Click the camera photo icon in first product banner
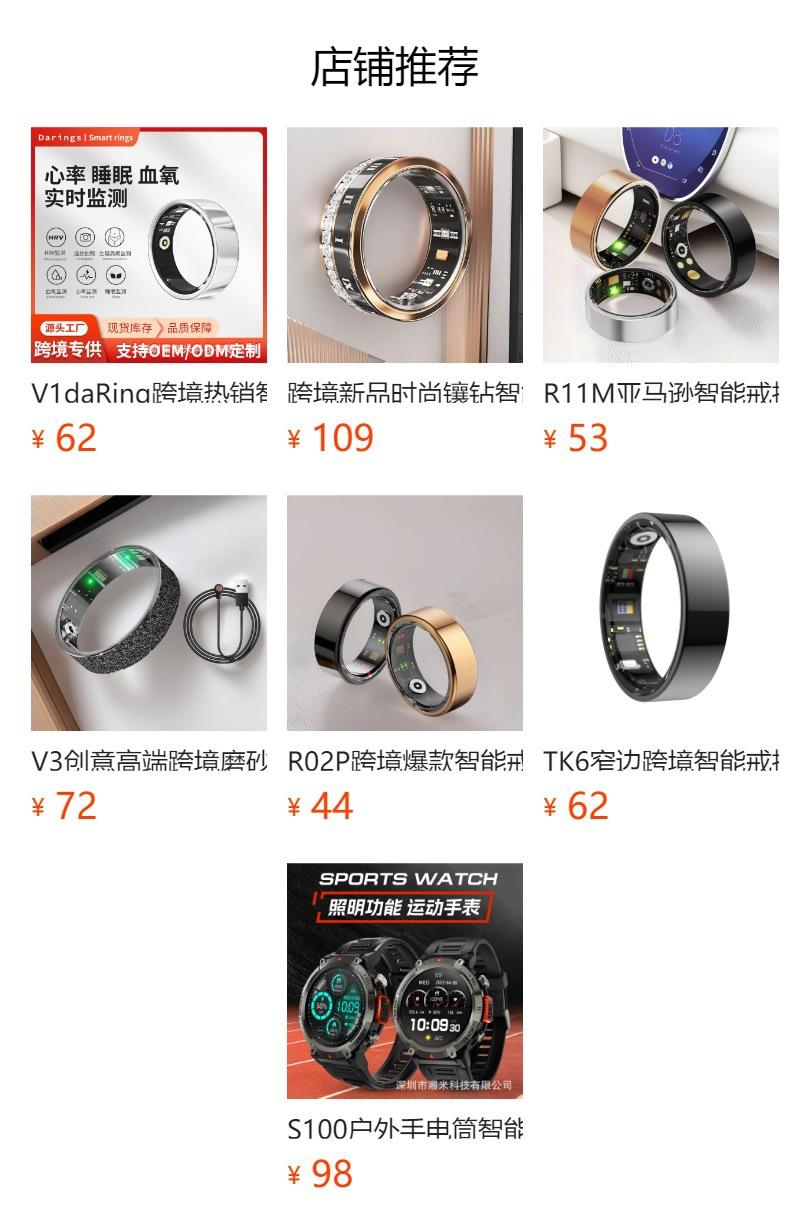The image size is (790, 1232). coord(84,238)
